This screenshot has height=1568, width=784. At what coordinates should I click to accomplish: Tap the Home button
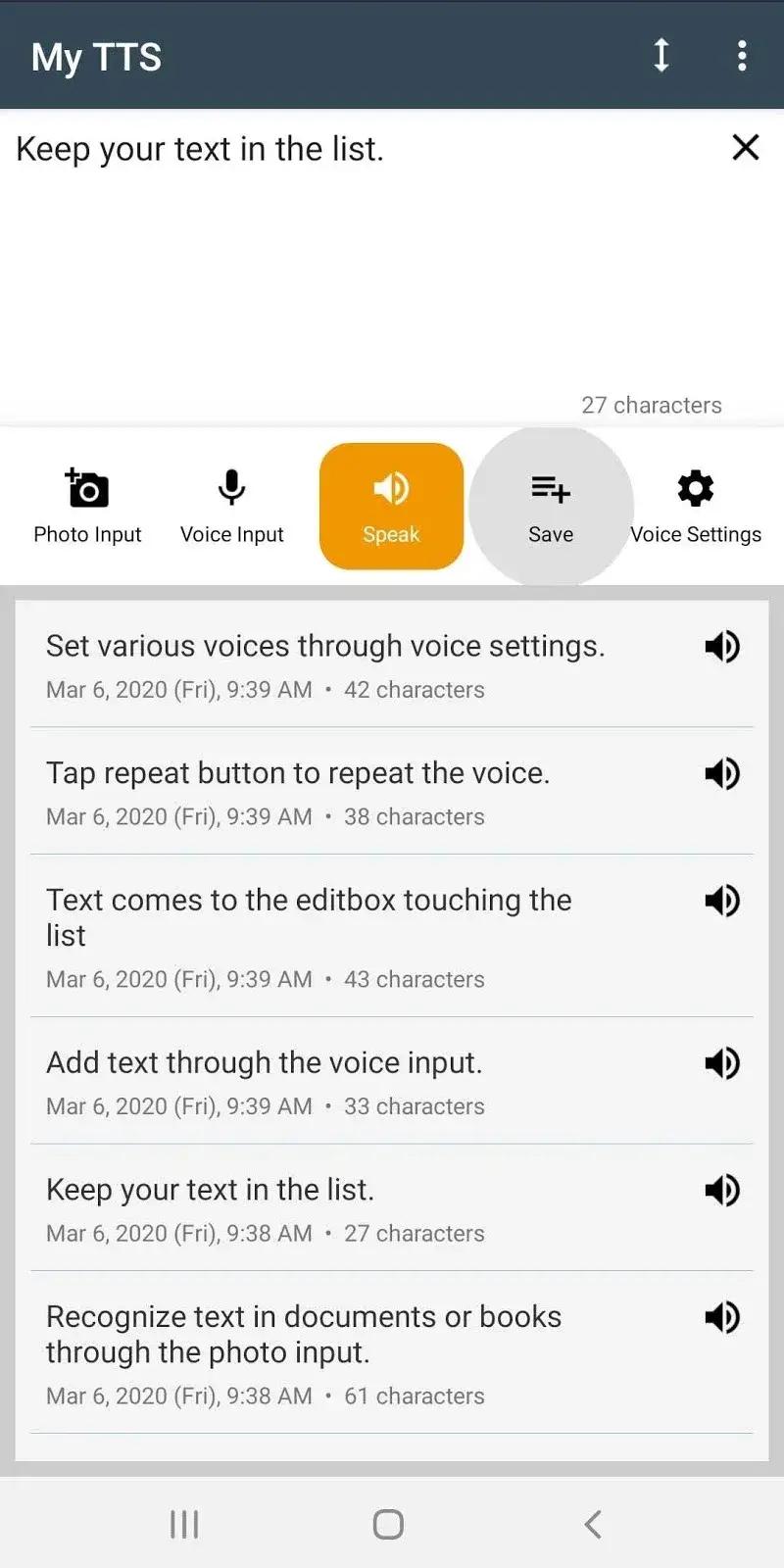[387, 1523]
